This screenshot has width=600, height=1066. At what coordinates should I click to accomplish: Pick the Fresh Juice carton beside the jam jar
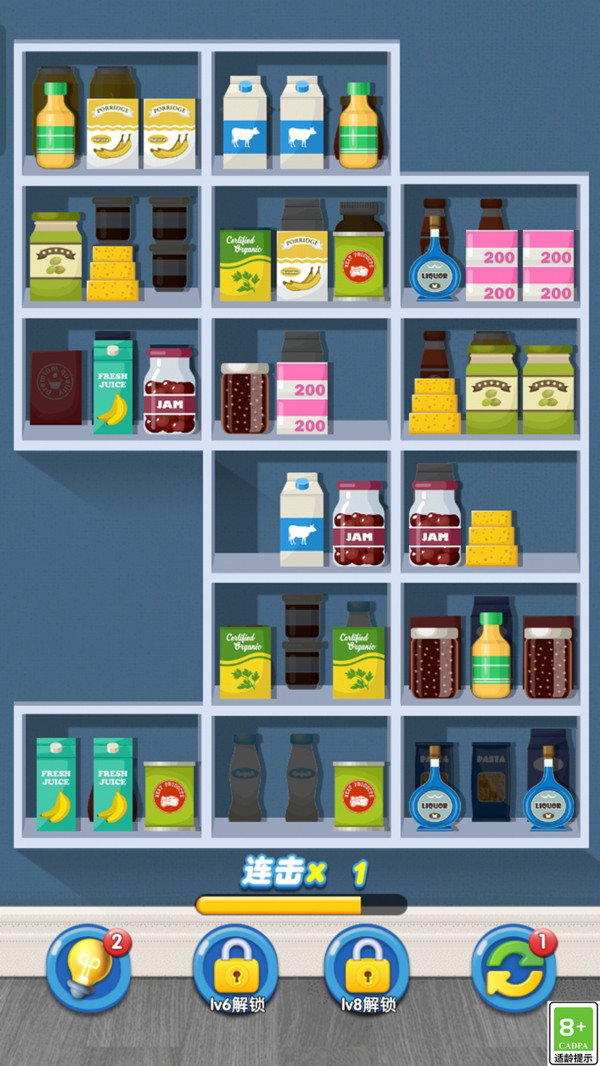coord(113,385)
